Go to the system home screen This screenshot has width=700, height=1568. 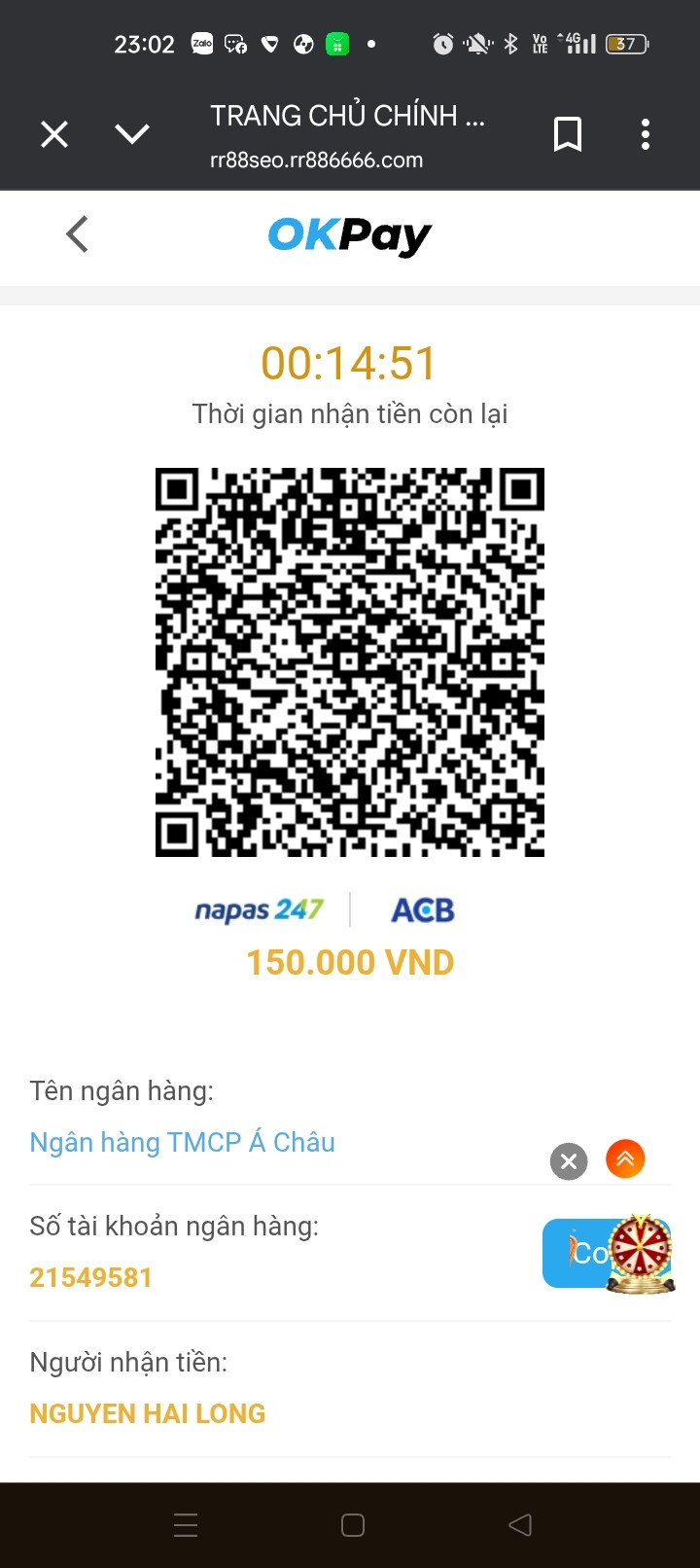(x=353, y=1525)
